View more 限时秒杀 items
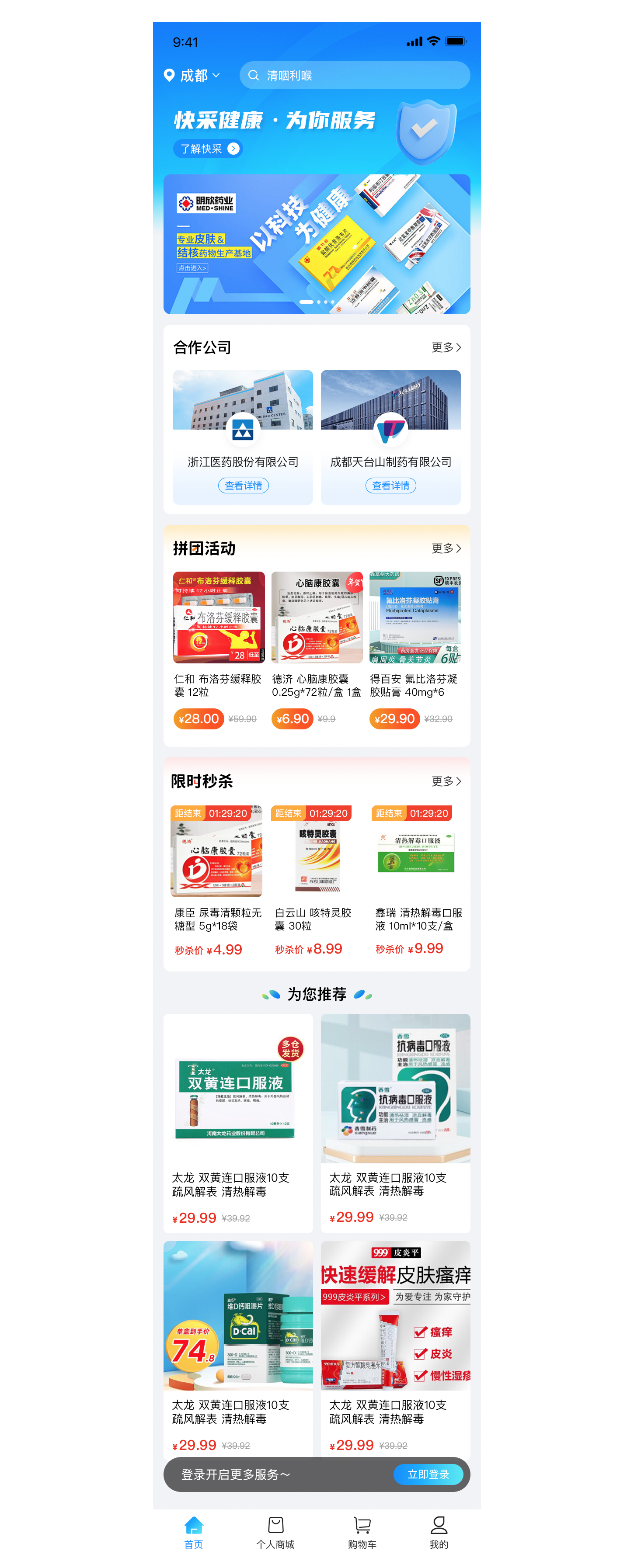 point(446,781)
